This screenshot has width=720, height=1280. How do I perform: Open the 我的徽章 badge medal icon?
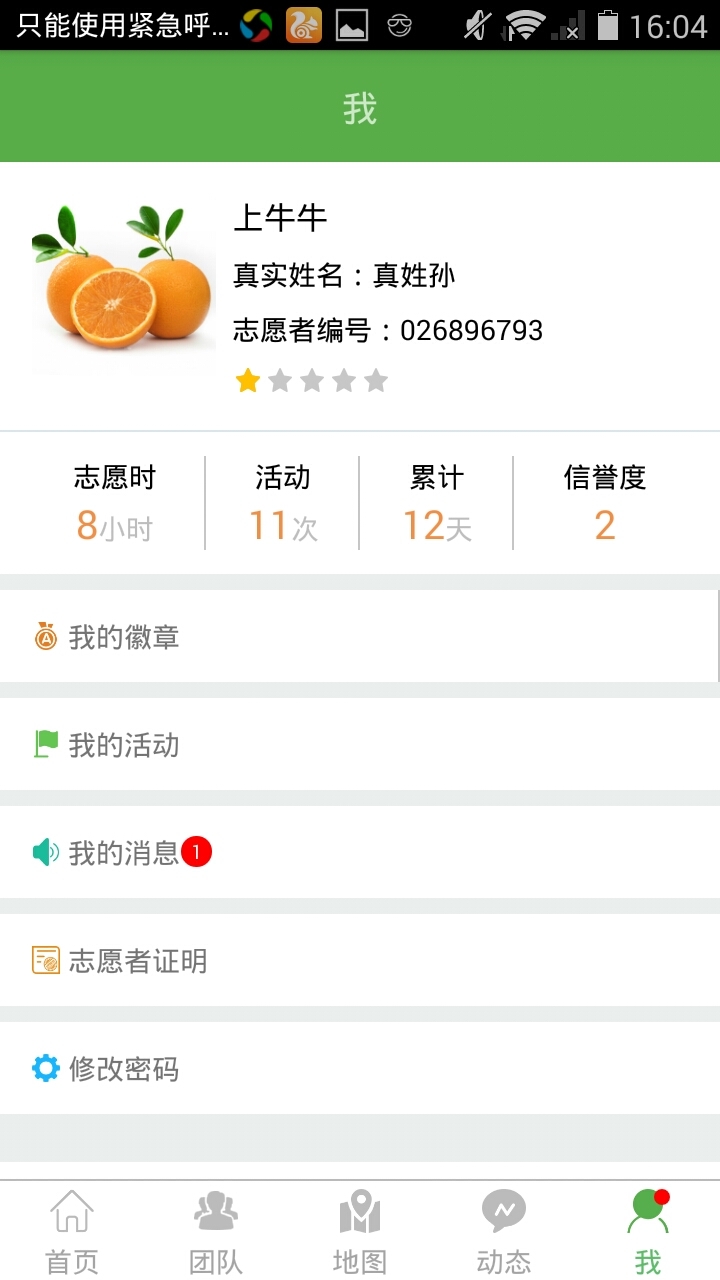[x=44, y=636]
